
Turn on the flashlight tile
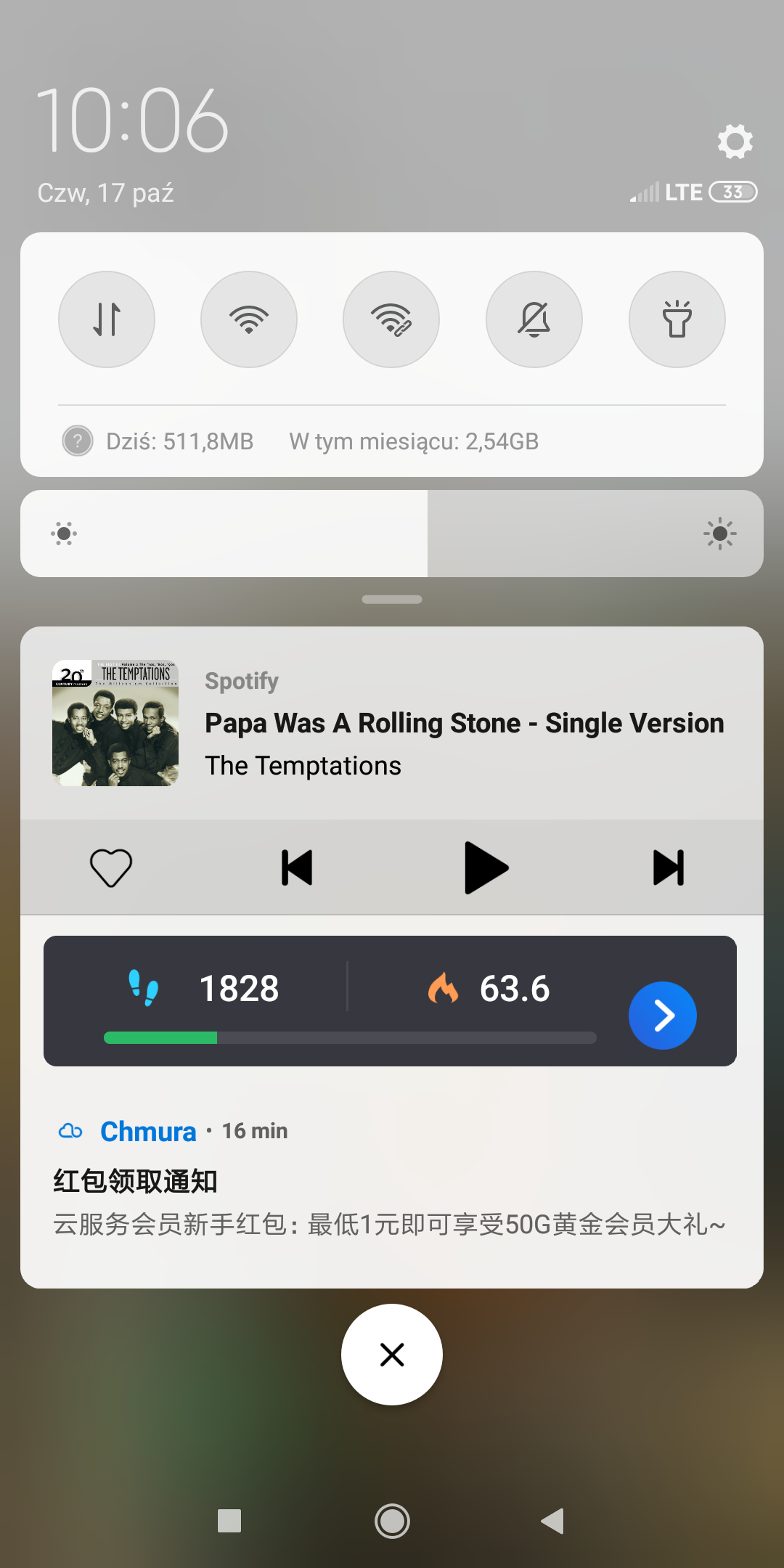677,319
